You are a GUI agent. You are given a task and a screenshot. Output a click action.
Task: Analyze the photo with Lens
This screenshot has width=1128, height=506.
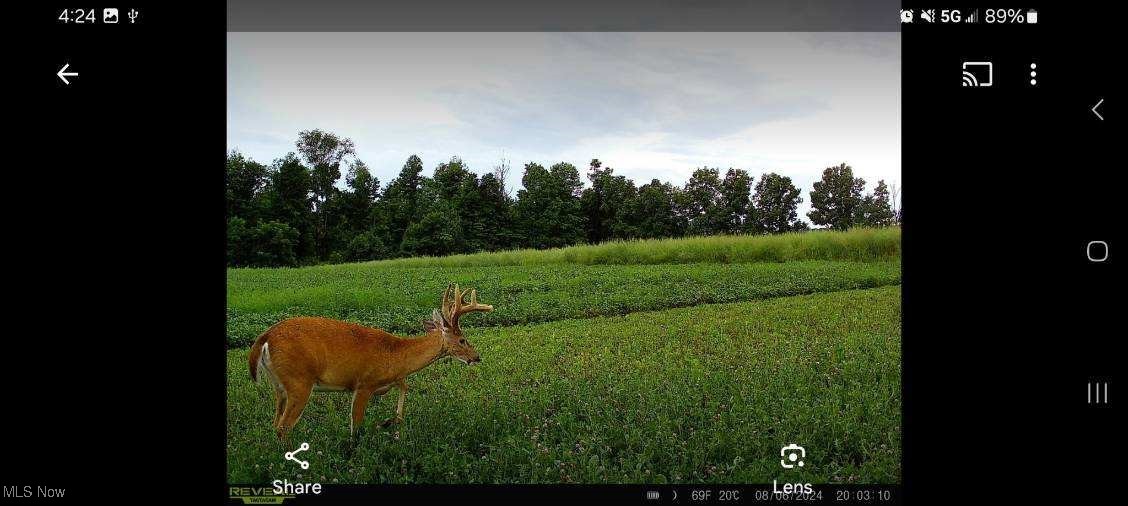coord(792,468)
